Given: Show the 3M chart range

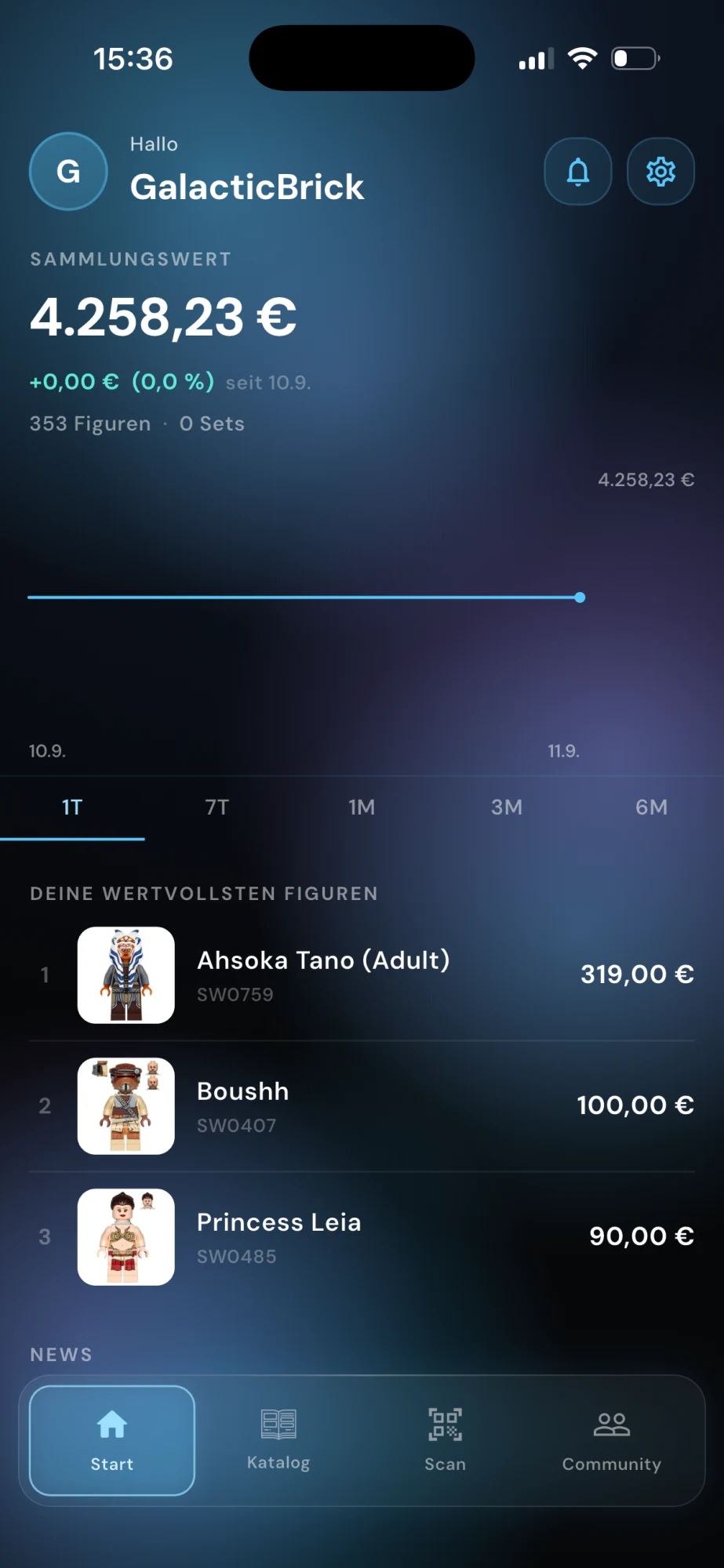Looking at the screenshot, I should coord(507,808).
